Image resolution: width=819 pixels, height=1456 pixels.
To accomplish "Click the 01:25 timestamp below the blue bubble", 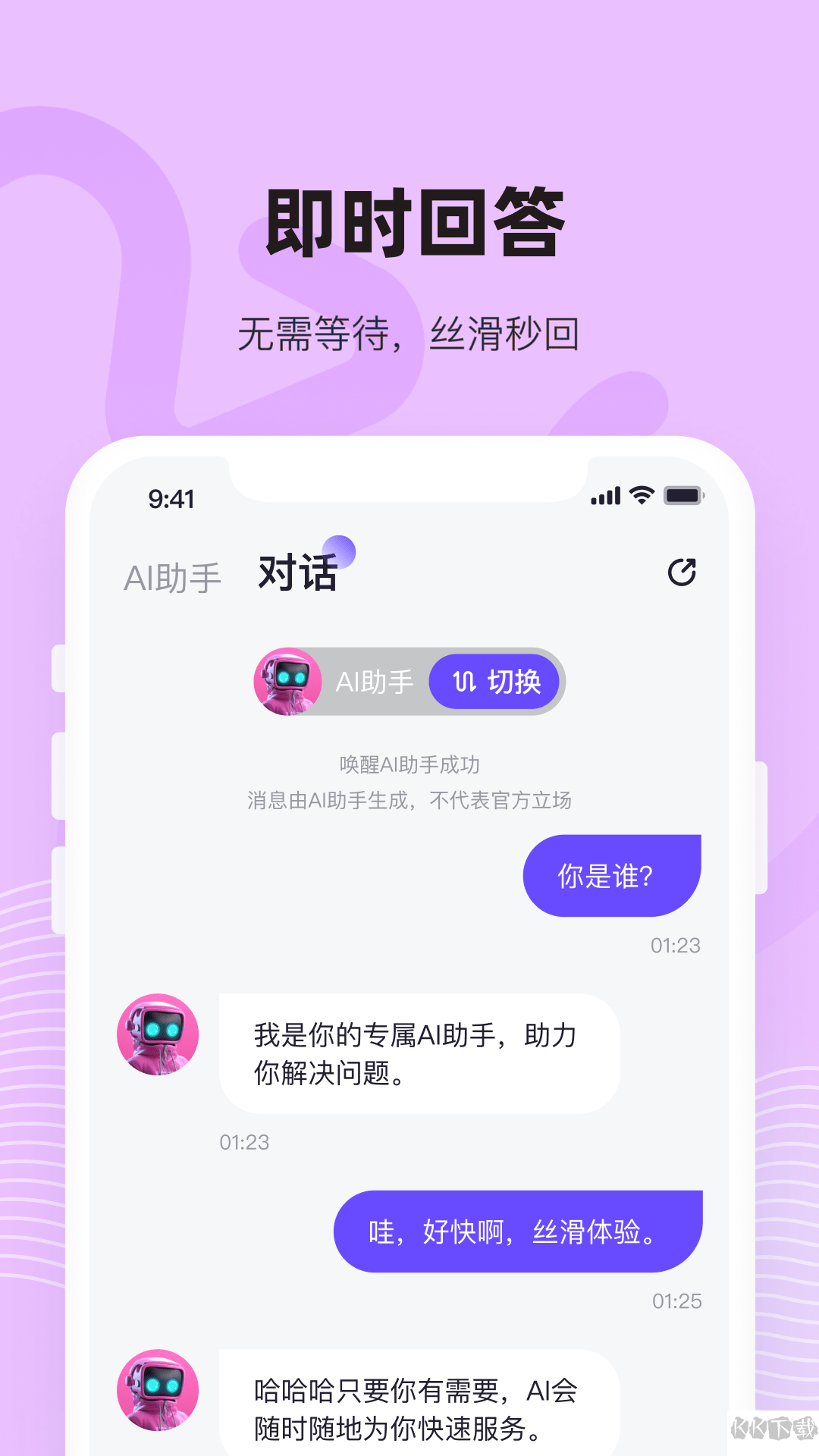I will tap(675, 1300).
